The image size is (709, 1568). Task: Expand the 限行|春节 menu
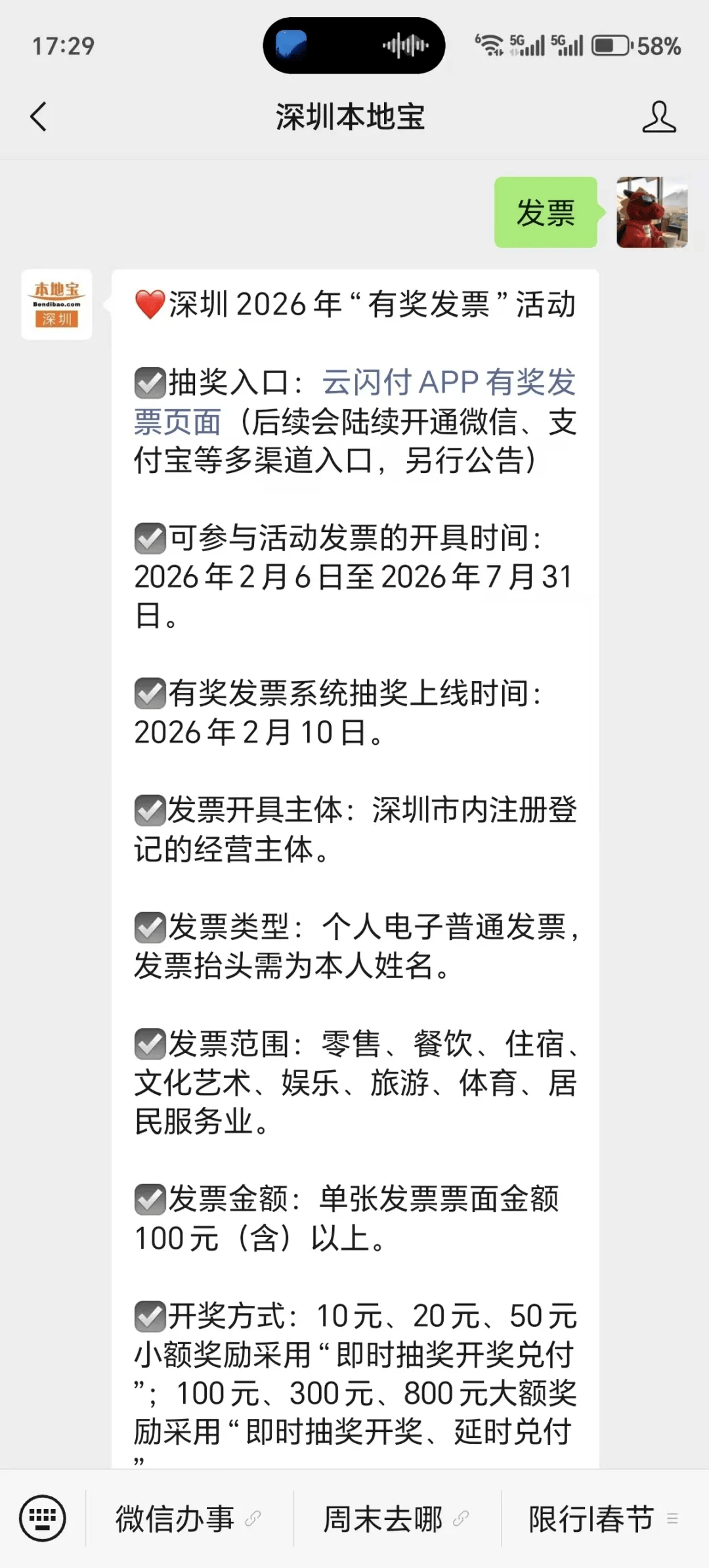coord(603,1519)
